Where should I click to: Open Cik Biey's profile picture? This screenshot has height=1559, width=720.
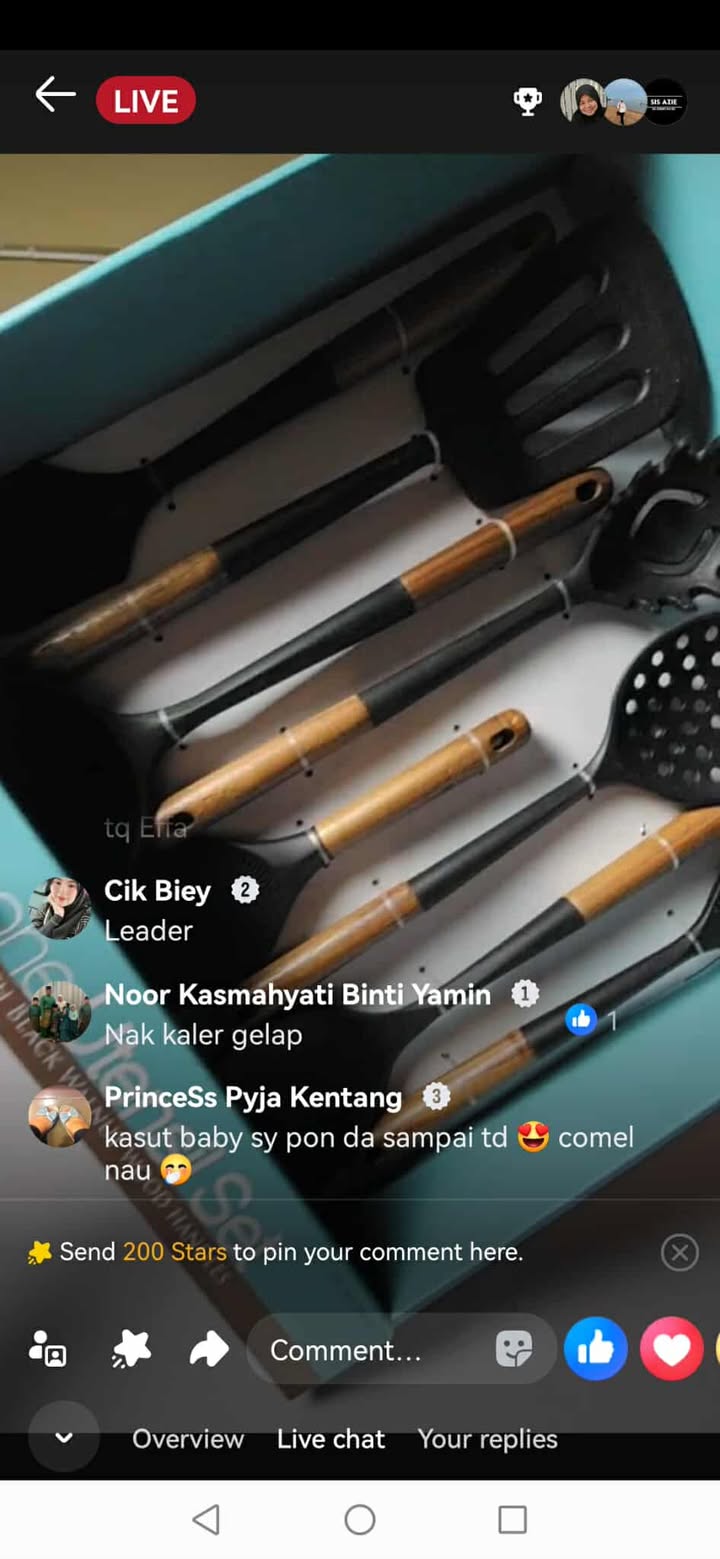60,908
